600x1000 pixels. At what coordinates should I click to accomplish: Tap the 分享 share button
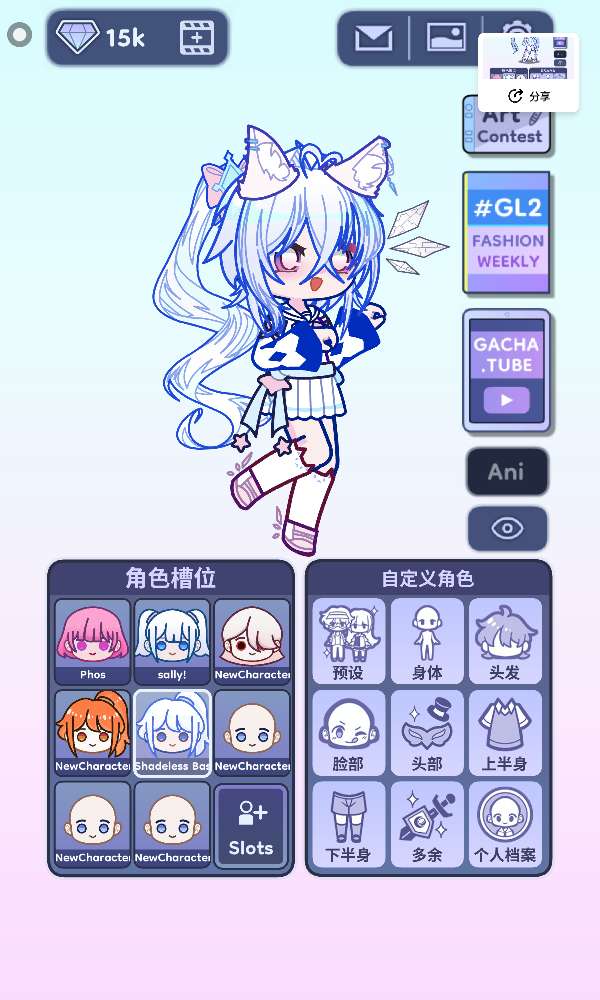529,96
